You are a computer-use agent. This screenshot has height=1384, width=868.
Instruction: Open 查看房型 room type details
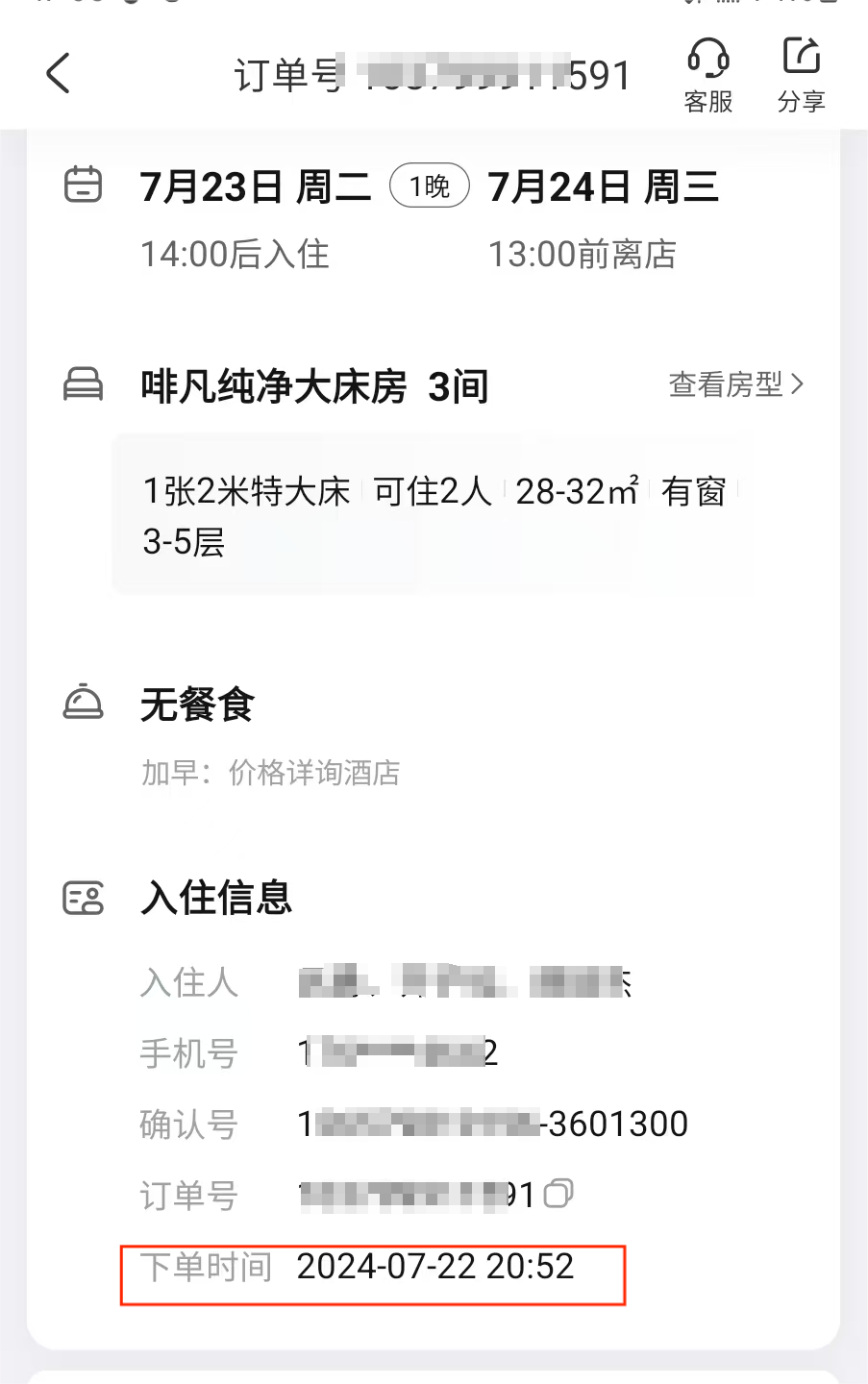point(736,384)
